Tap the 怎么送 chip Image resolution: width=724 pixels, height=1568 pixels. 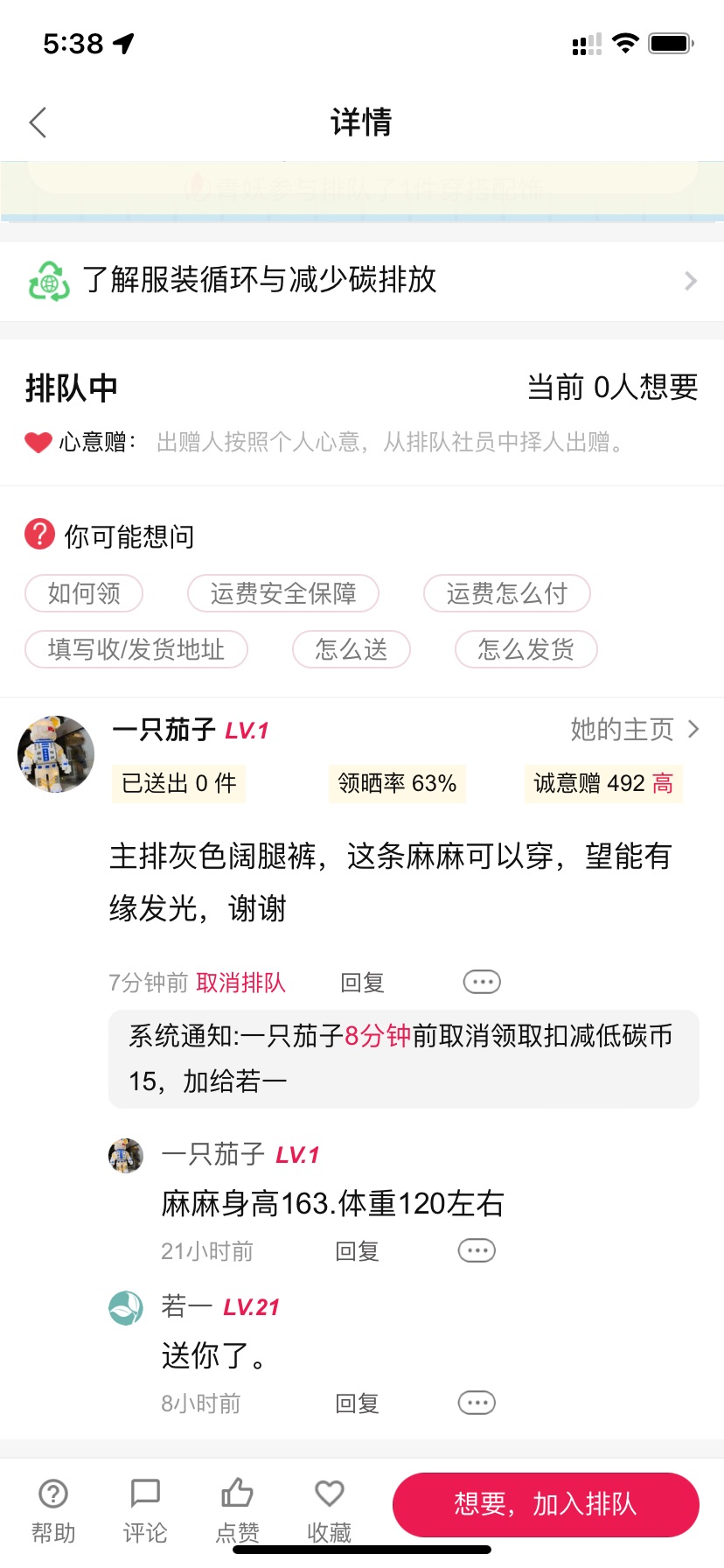(352, 649)
